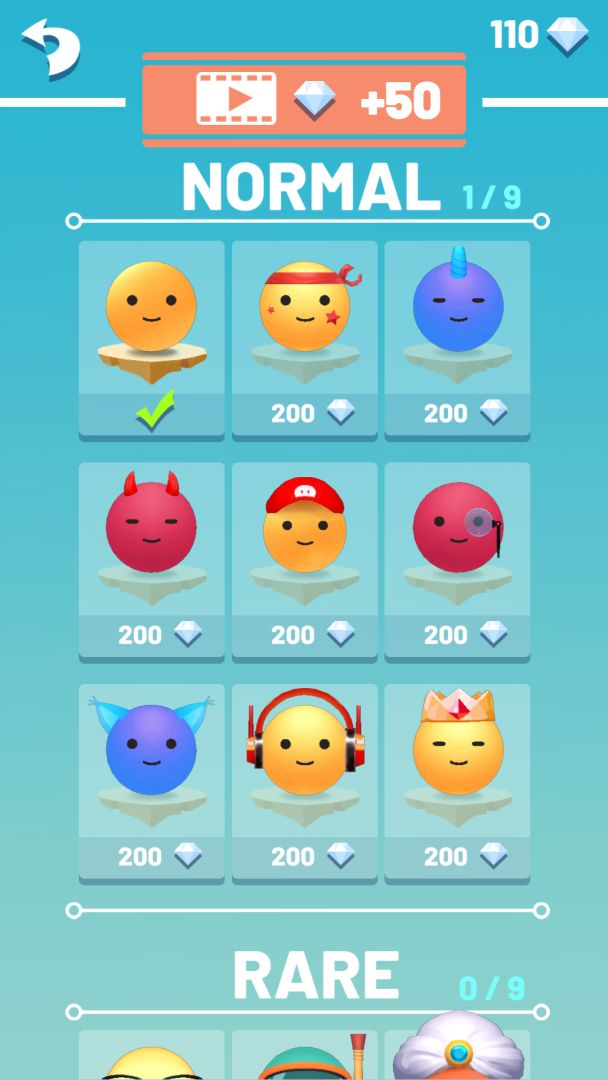Screen dimensions: 608x1080
Task: Watch video ad for +50 diamonds
Action: [x=304, y=100]
